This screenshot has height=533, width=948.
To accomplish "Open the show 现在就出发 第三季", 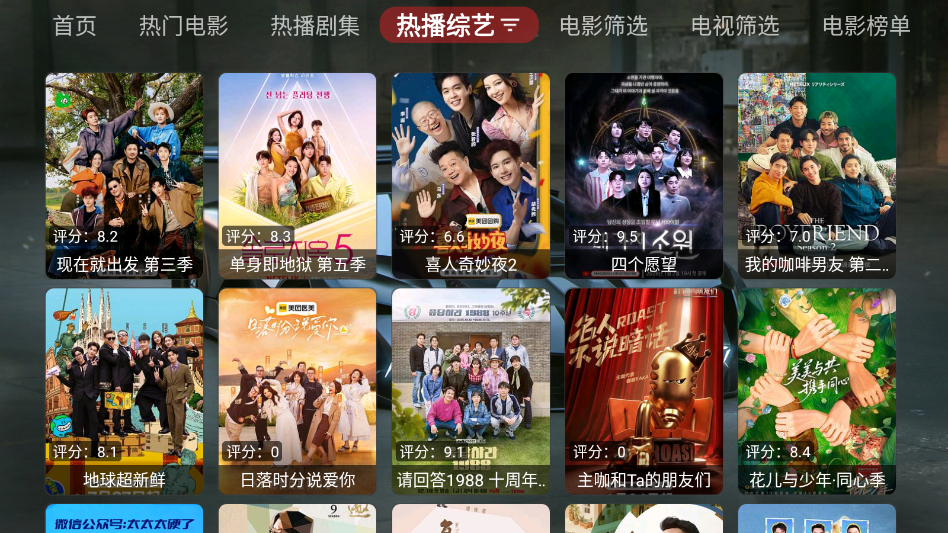I will pos(124,175).
